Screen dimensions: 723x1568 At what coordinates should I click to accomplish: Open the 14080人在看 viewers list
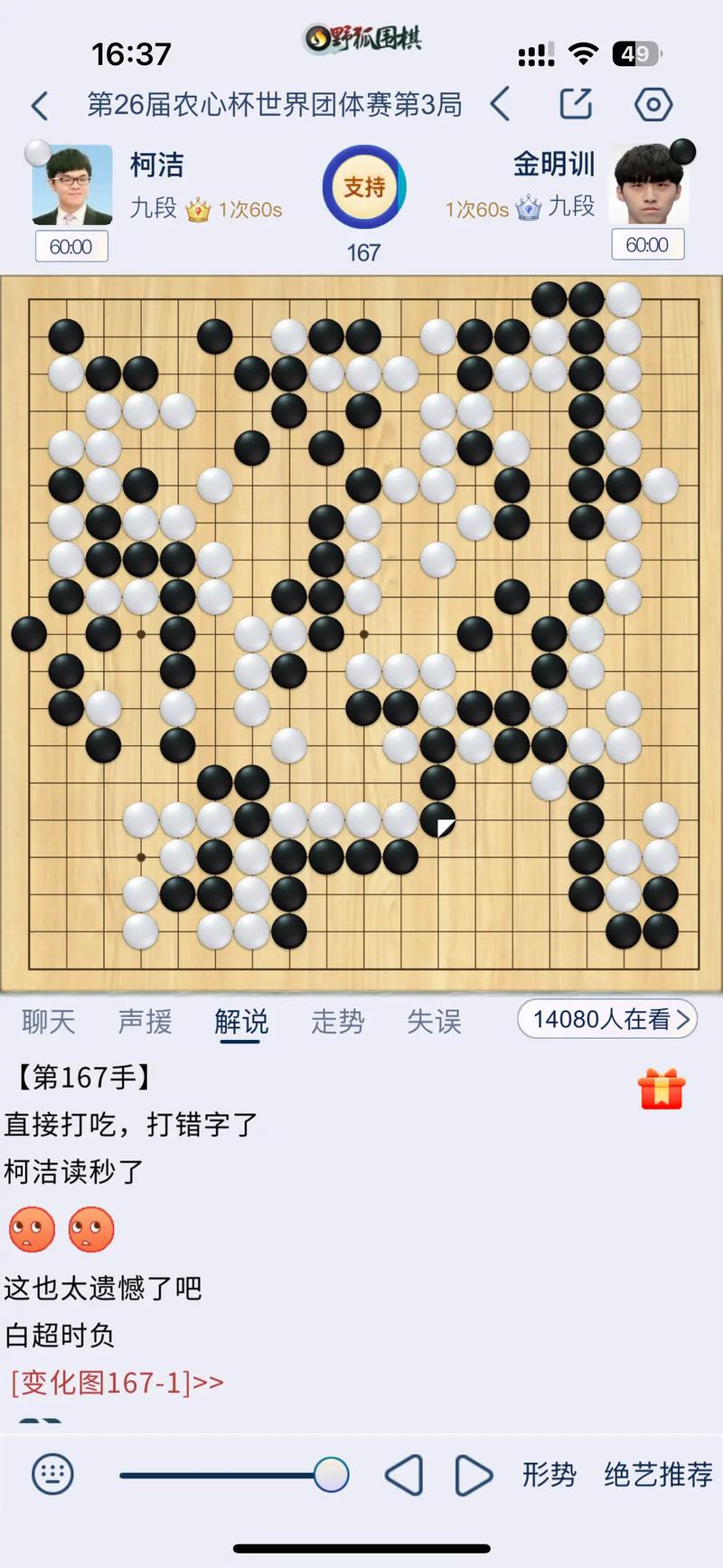pos(607,1020)
